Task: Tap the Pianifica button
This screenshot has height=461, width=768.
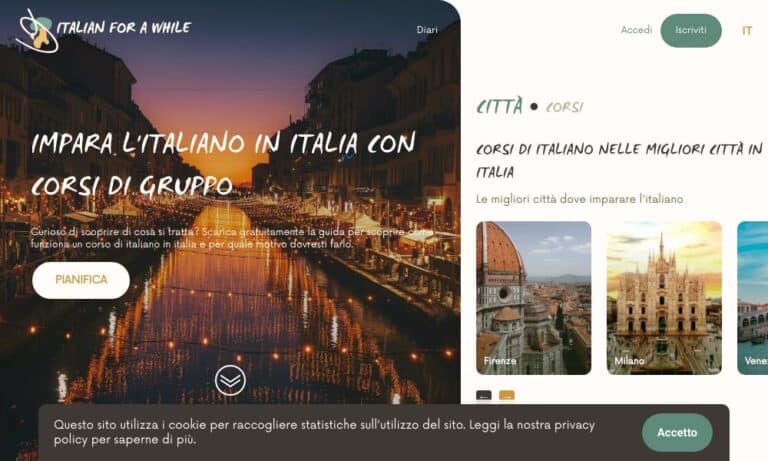Action: coord(81,280)
